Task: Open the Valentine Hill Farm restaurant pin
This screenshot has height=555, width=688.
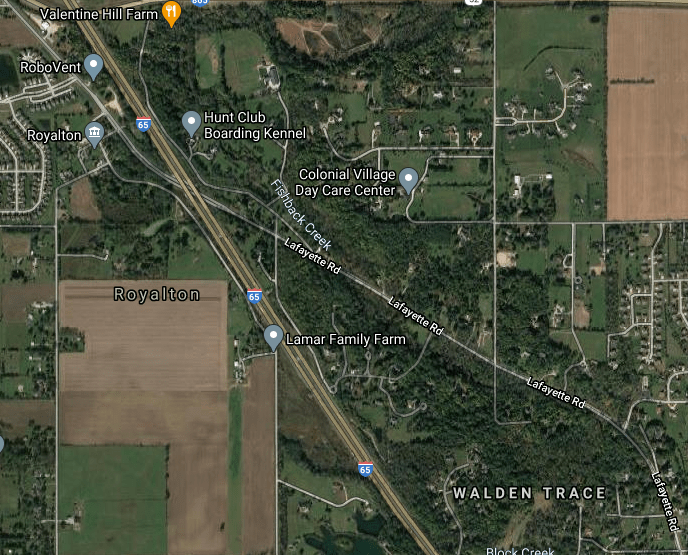Action: (171, 14)
